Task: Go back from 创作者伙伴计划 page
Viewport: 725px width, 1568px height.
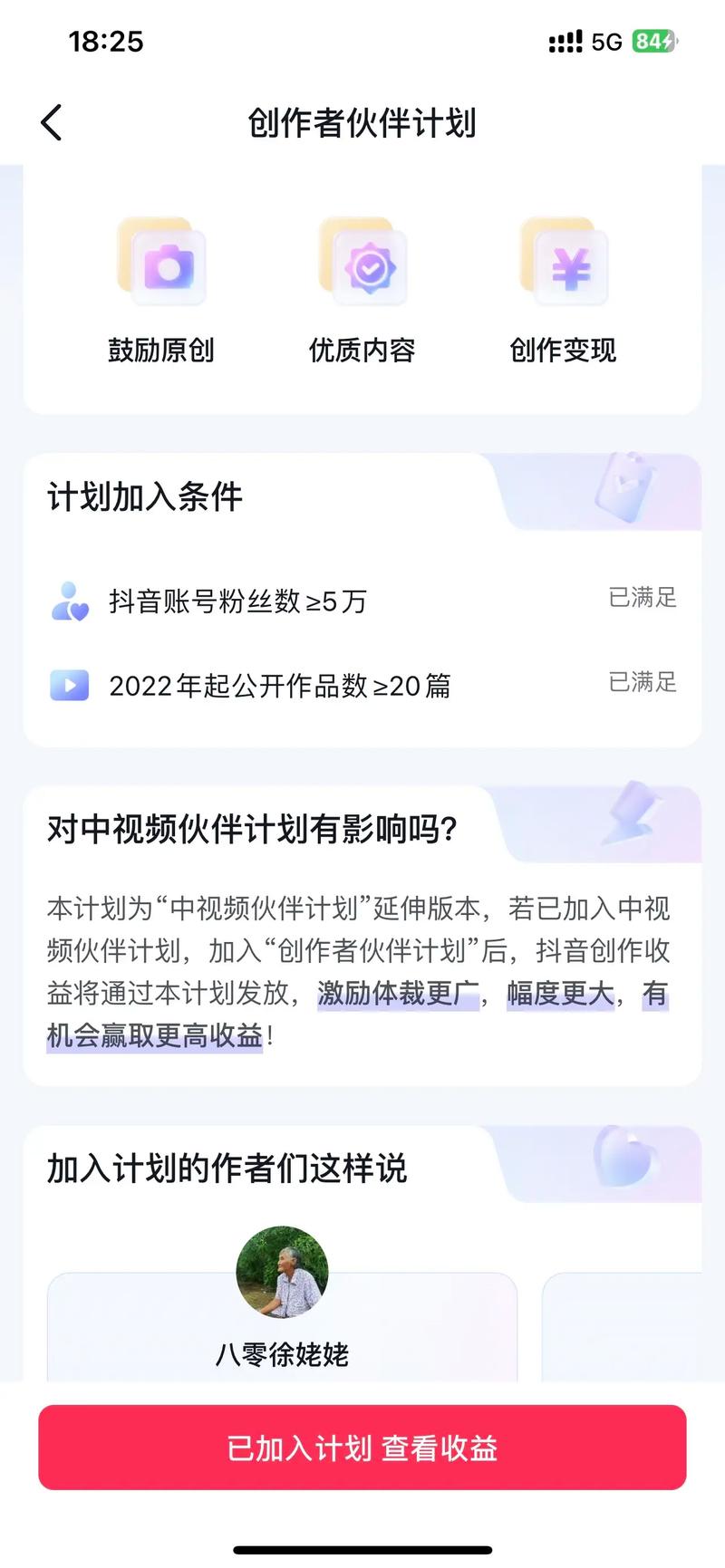Action: (x=52, y=122)
